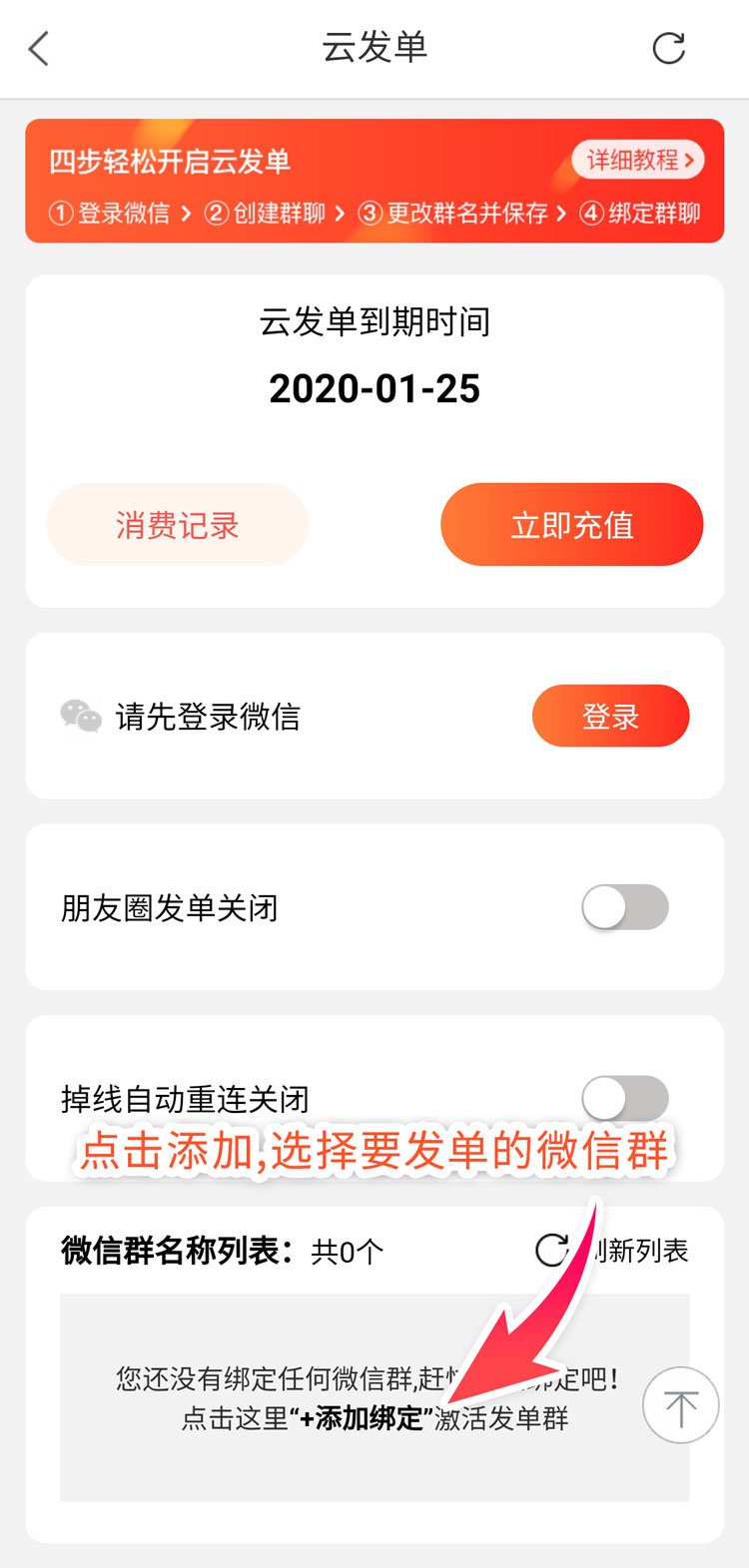Refresh the page from the top bar
The image size is (749, 1568).
668,48
